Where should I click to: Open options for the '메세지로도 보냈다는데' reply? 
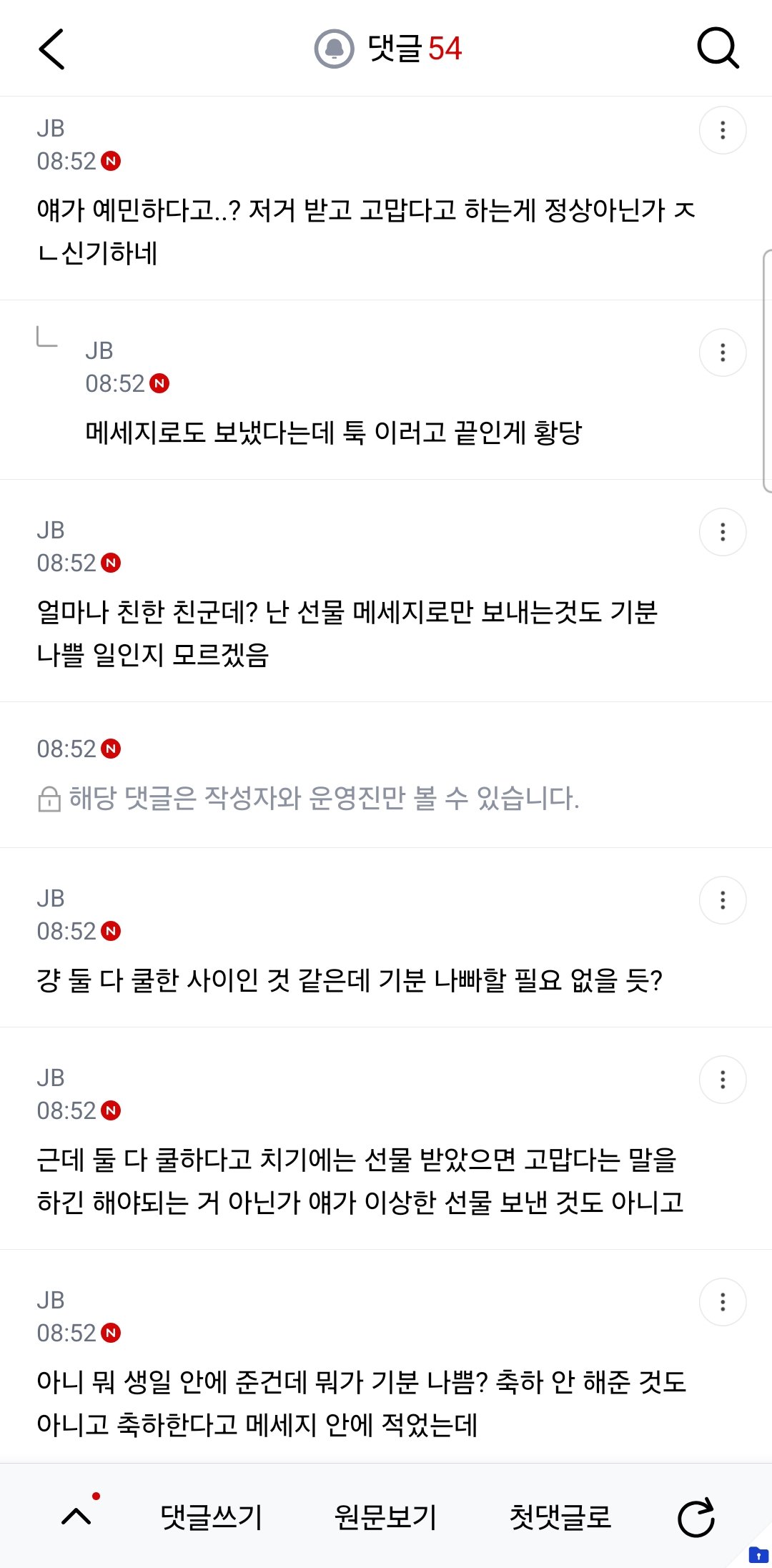click(723, 353)
